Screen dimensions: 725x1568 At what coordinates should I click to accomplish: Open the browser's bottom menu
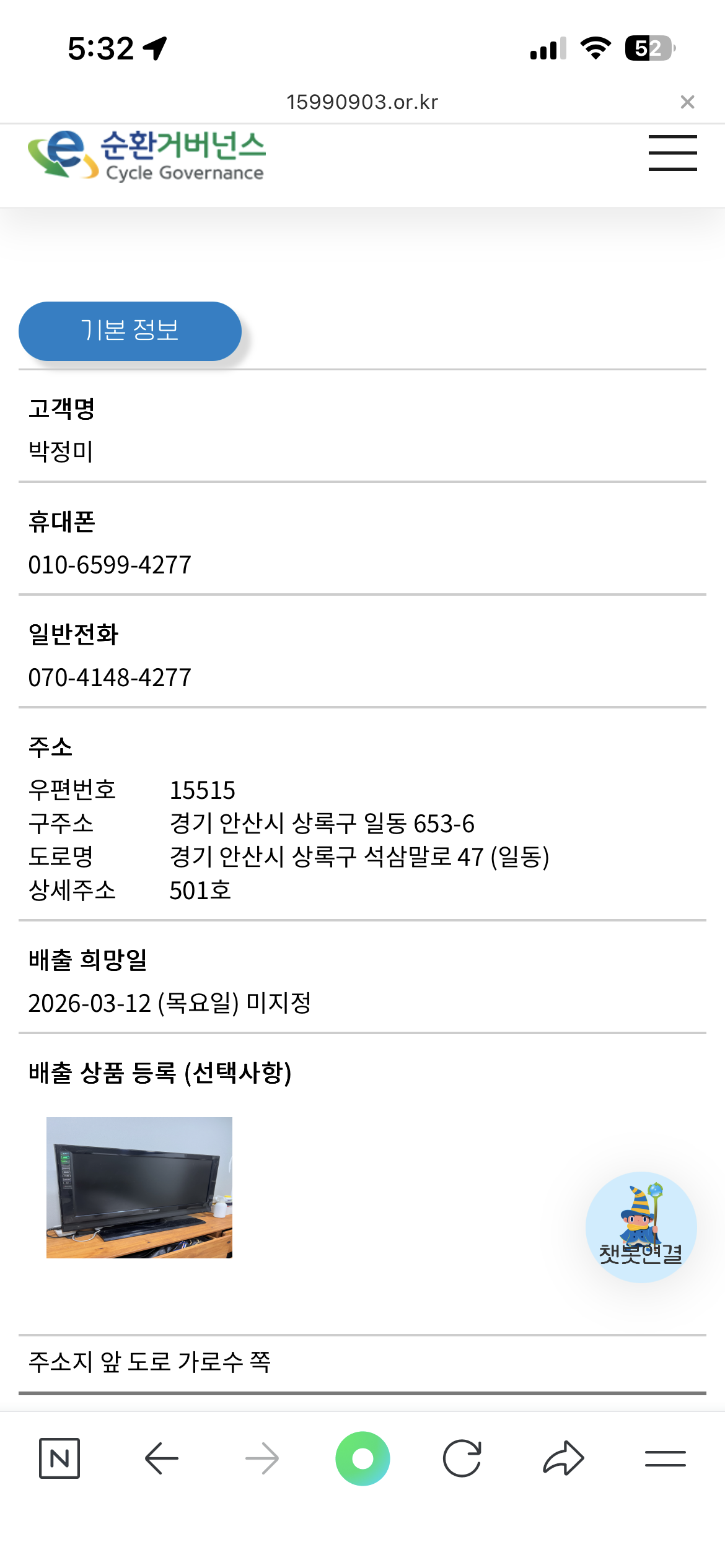(x=665, y=1458)
